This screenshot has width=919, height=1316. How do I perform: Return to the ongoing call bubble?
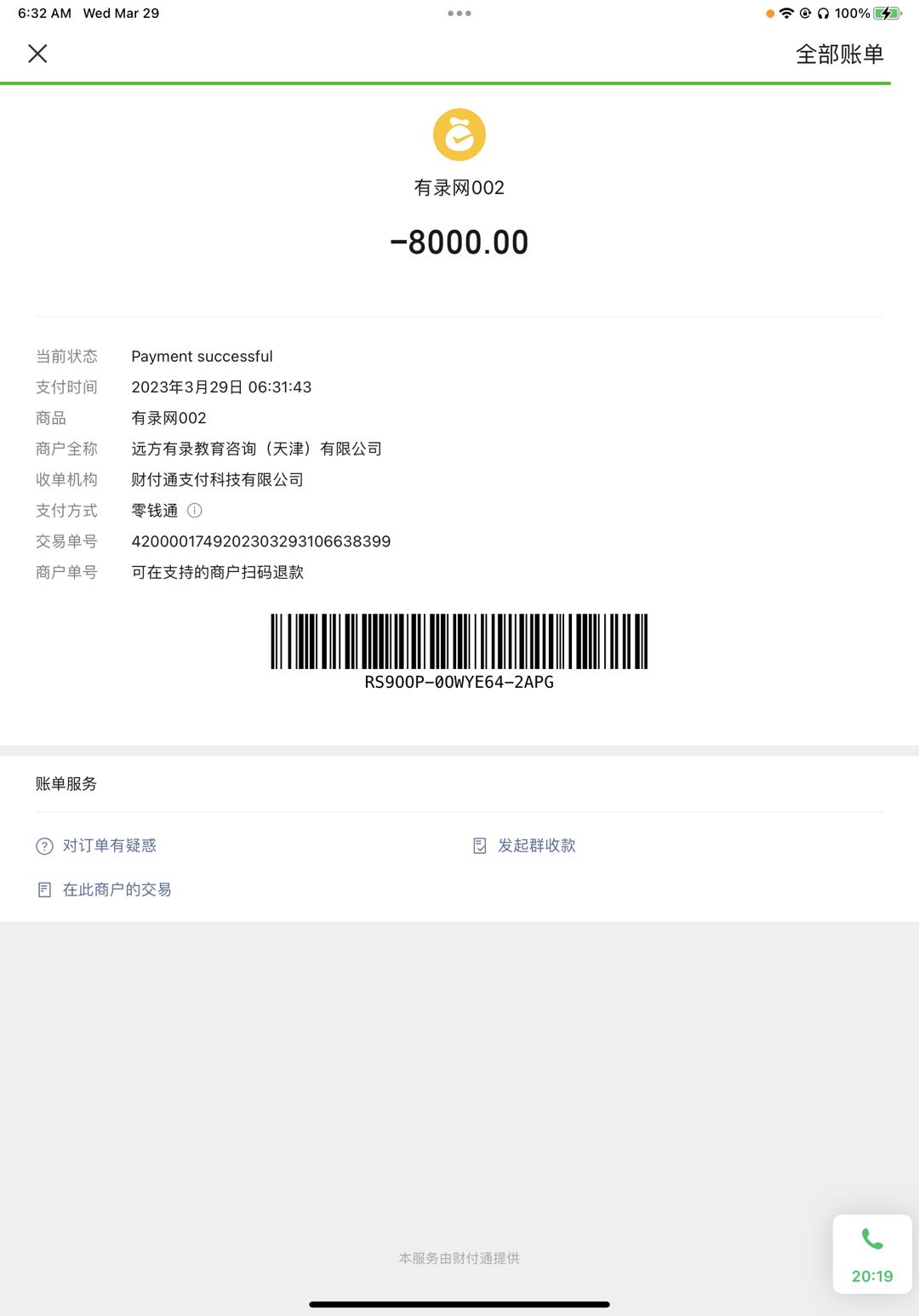point(871,1254)
